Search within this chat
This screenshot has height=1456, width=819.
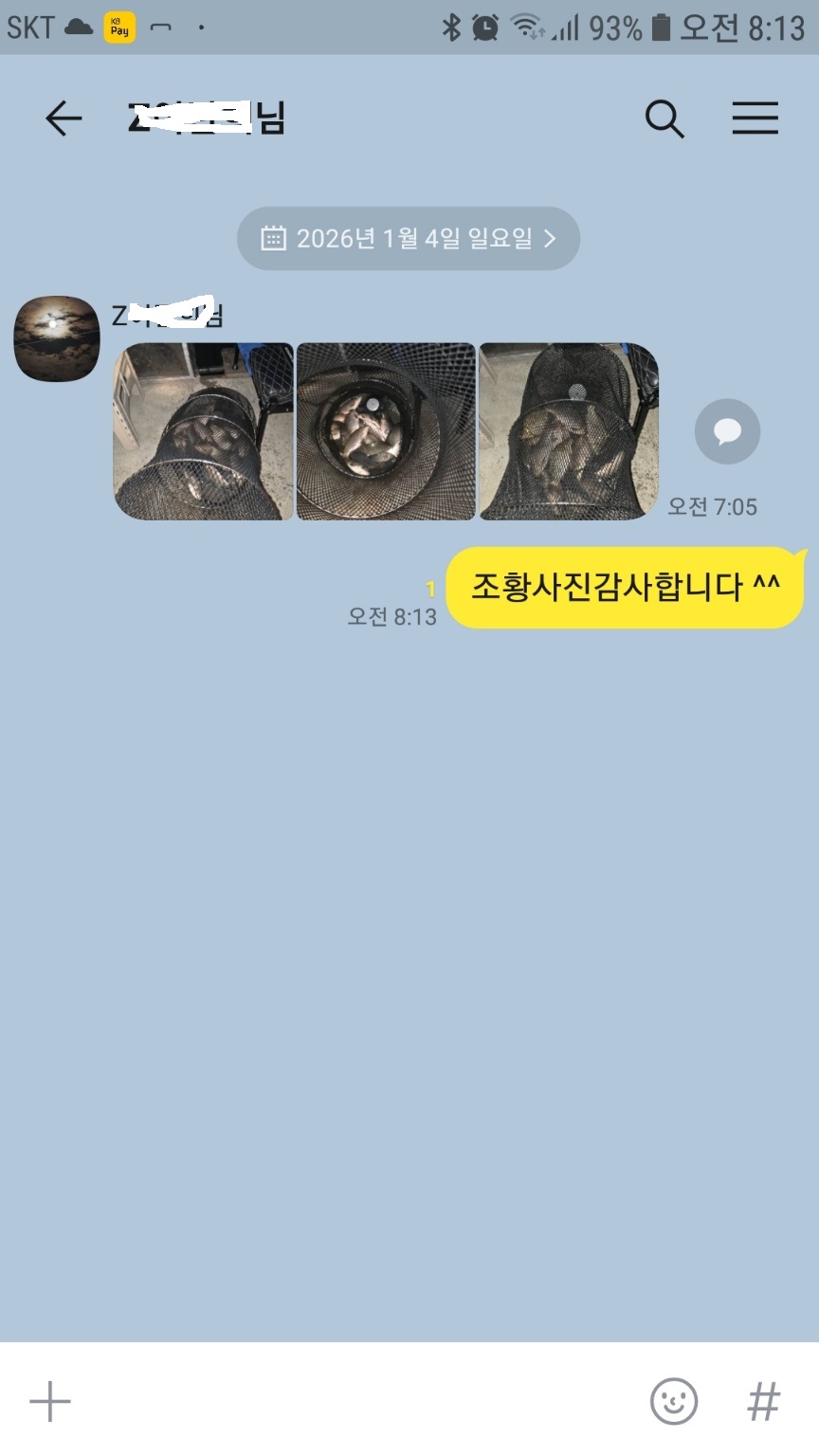tap(664, 119)
